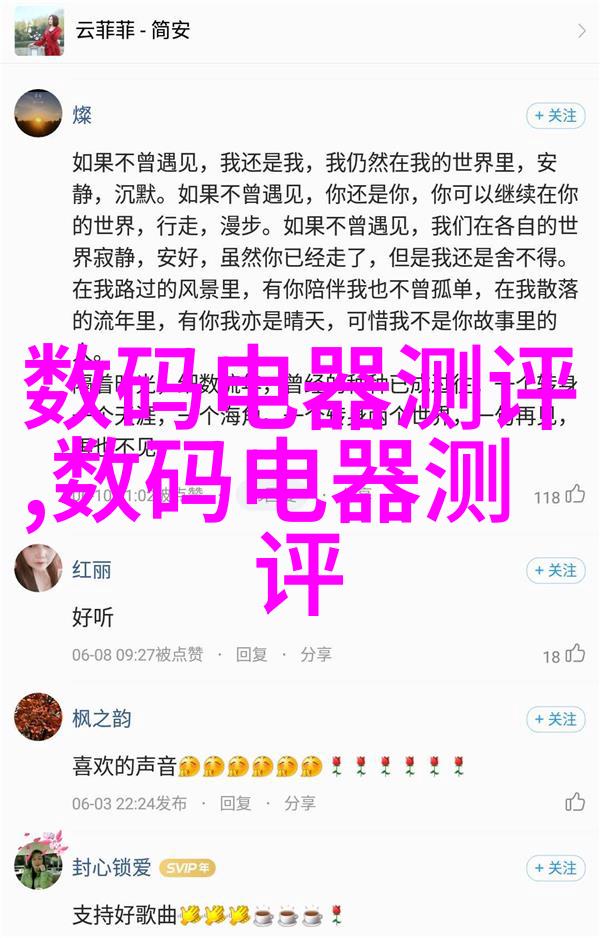The image size is (600, 938).
Task: Open 红丽's profile avatar
Action: pos(38,568)
